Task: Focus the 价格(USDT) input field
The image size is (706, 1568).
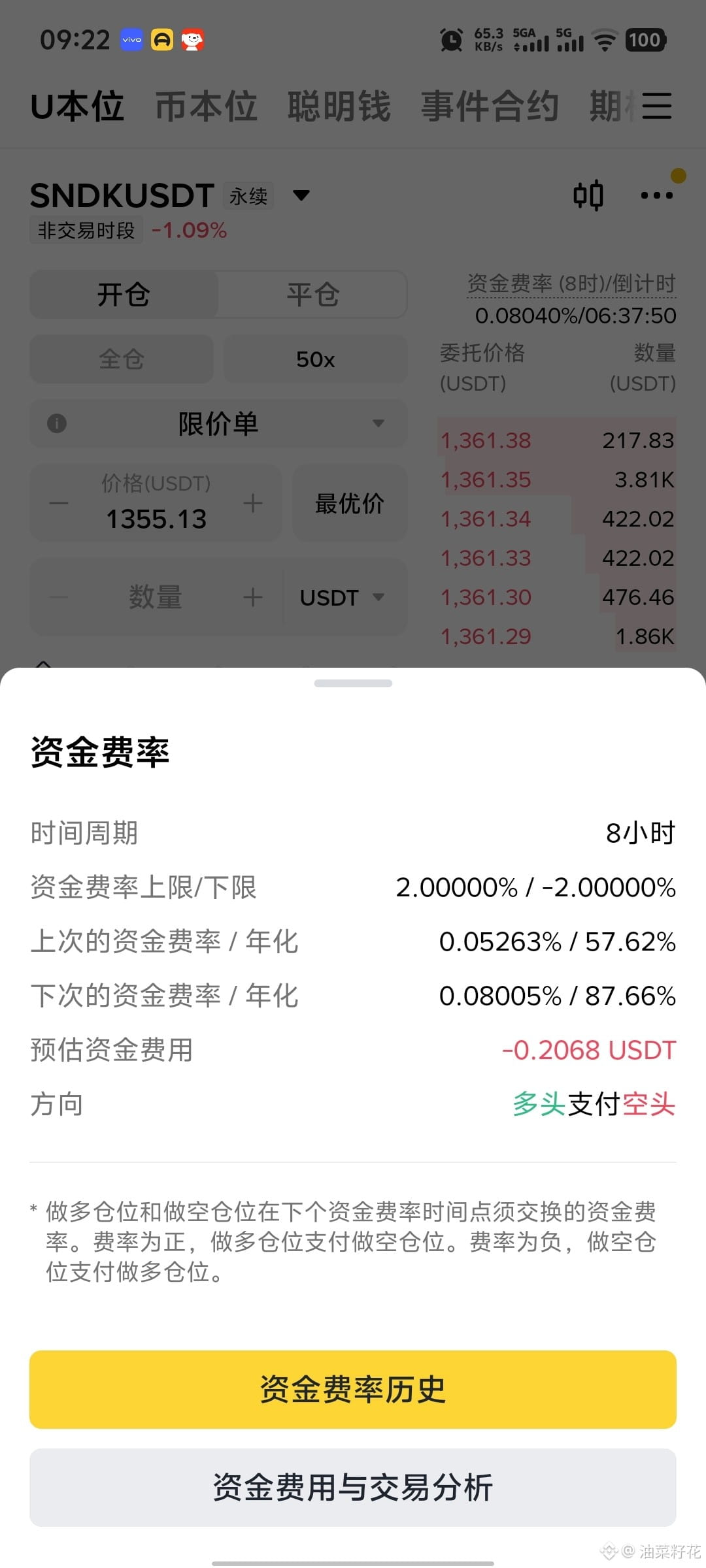Action: (156, 503)
